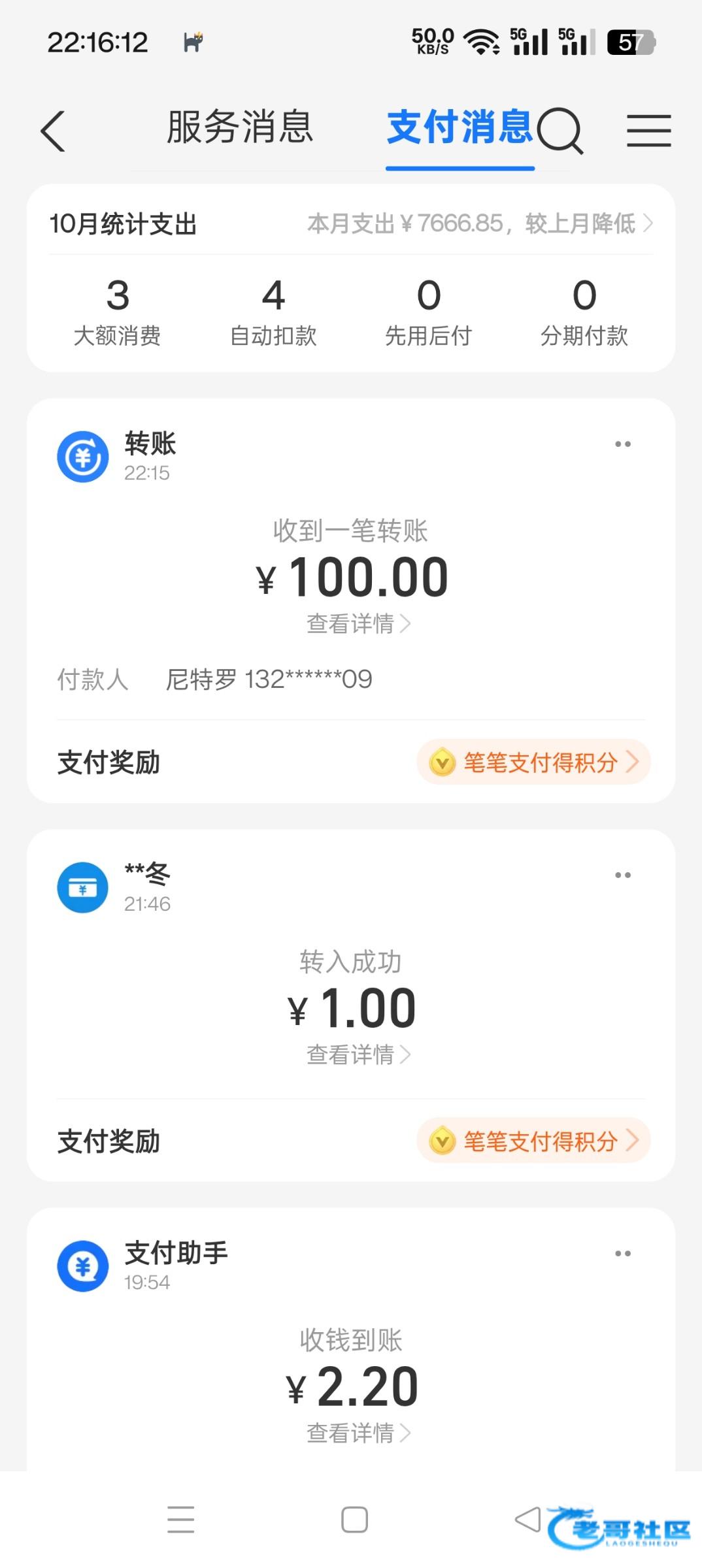Screen dimensions: 702x1568
Task: Open more options on the 转账 card
Action: [623, 444]
